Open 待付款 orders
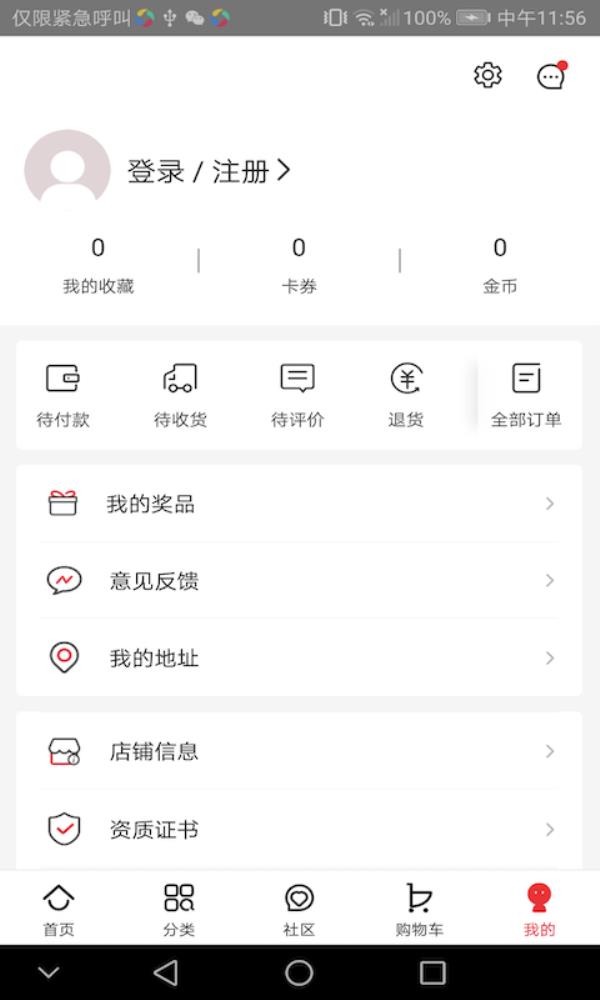This screenshot has width=600, height=1000. pyautogui.click(x=63, y=395)
